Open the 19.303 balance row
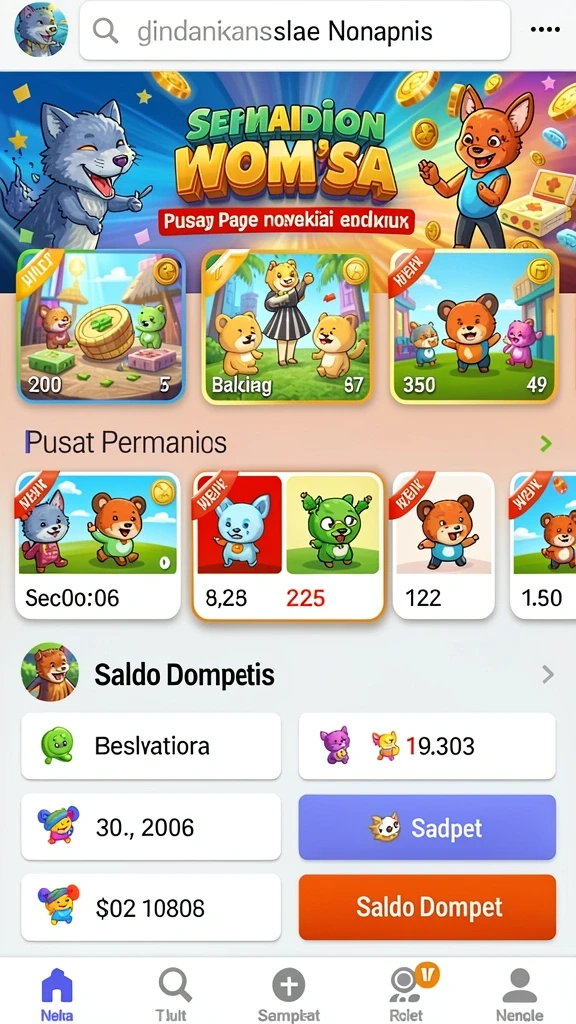 [x=427, y=746]
